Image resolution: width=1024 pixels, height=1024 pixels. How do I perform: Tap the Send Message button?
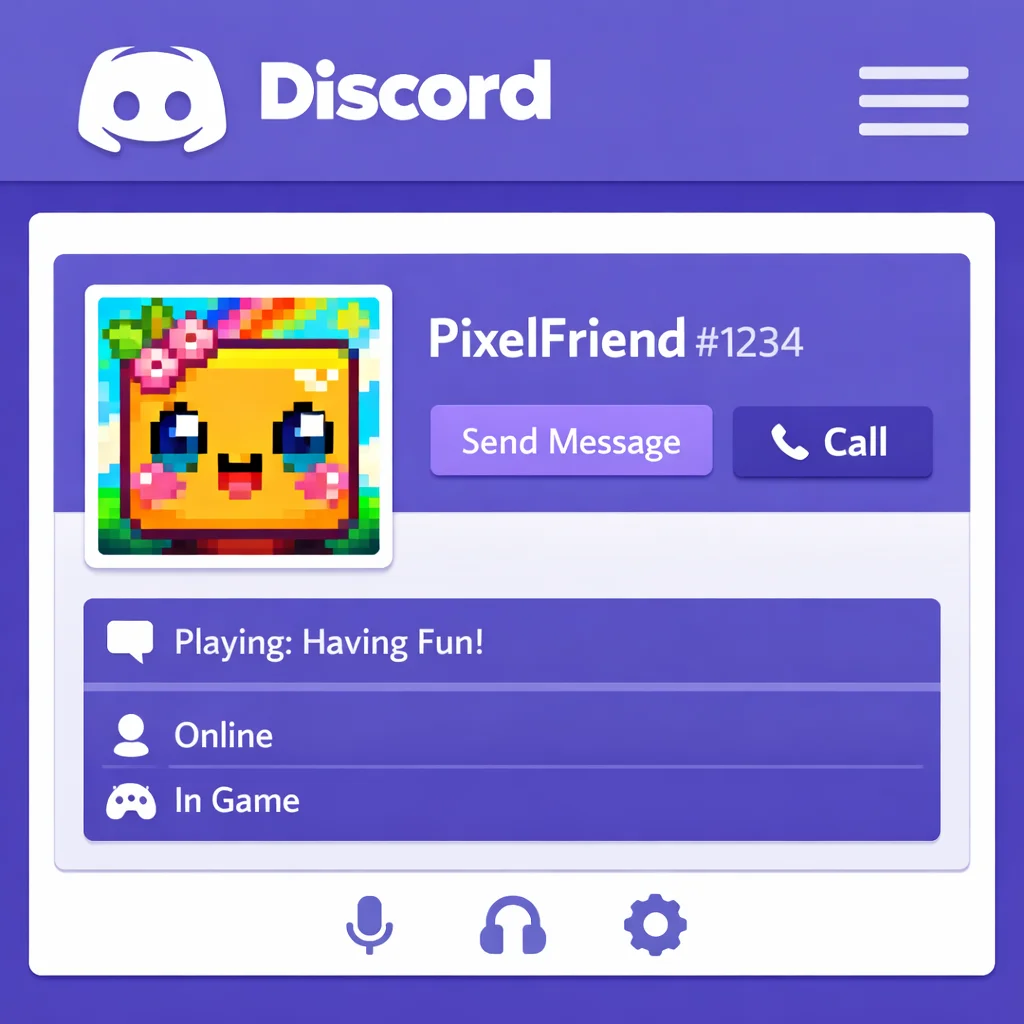571,441
